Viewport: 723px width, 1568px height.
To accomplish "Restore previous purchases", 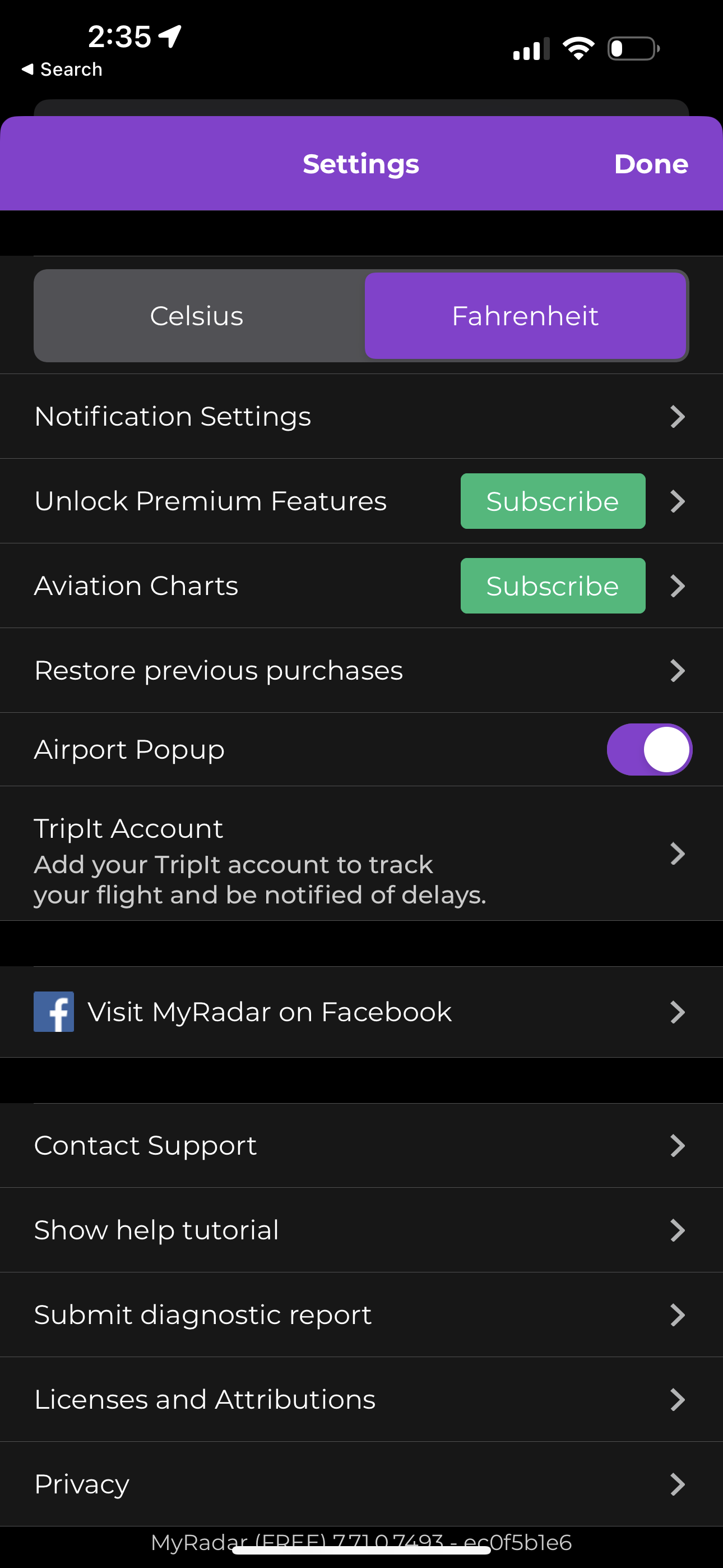I will pos(219,670).
